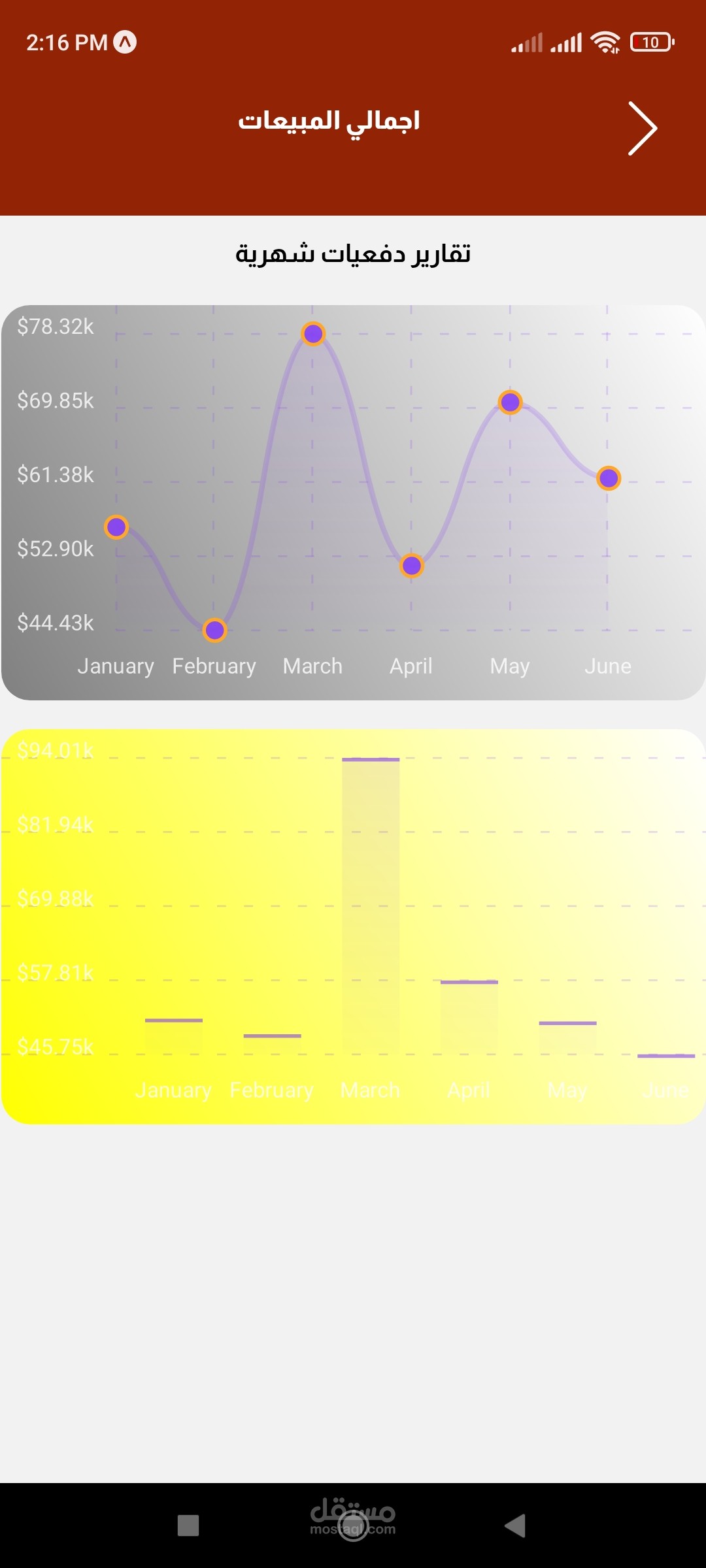Select the March data point on line chart

313,334
